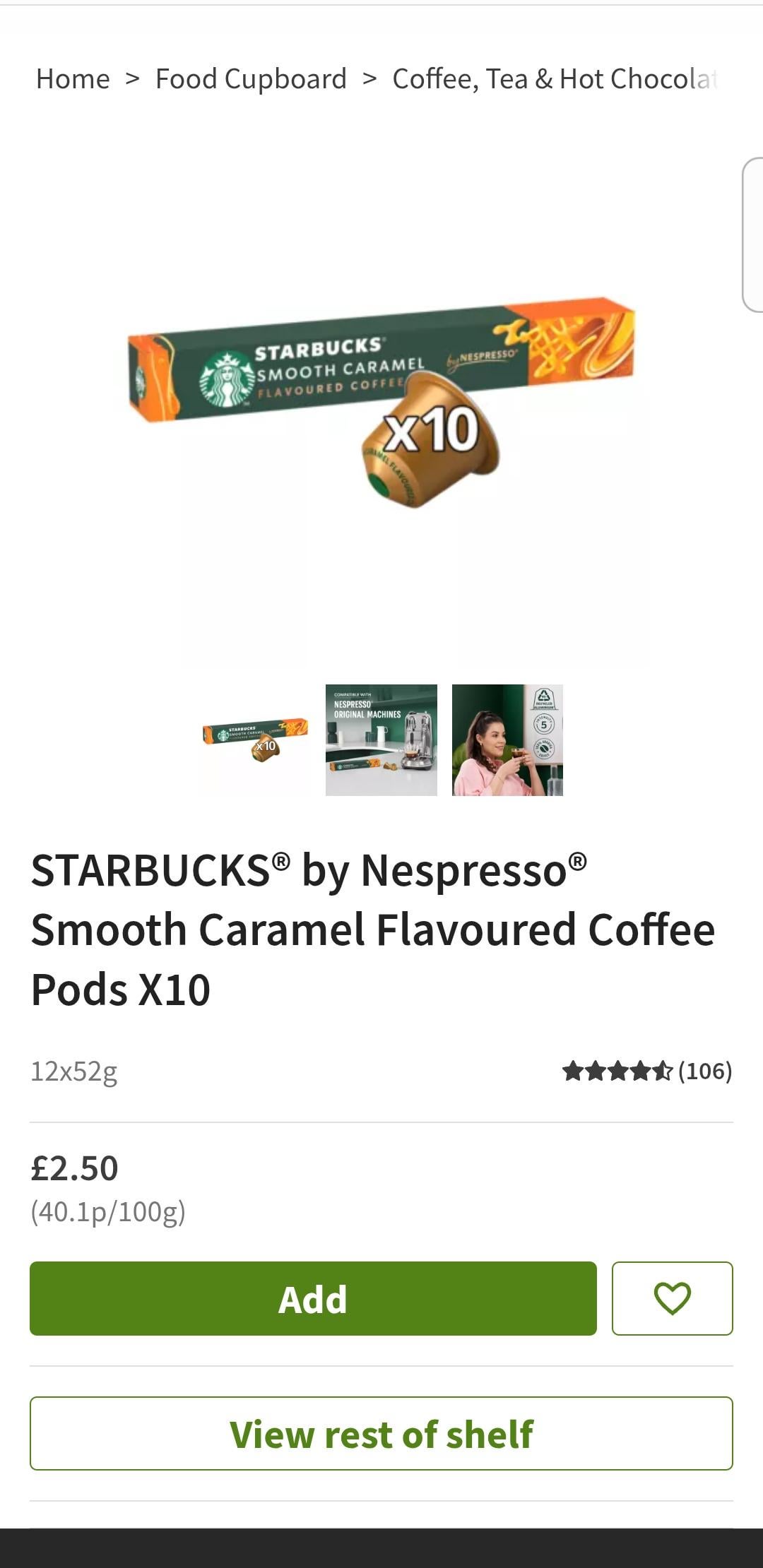Select the first thumbnail showing the pod box
Image resolution: width=763 pixels, height=1568 pixels.
pyautogui.click(x=255, y=740)
